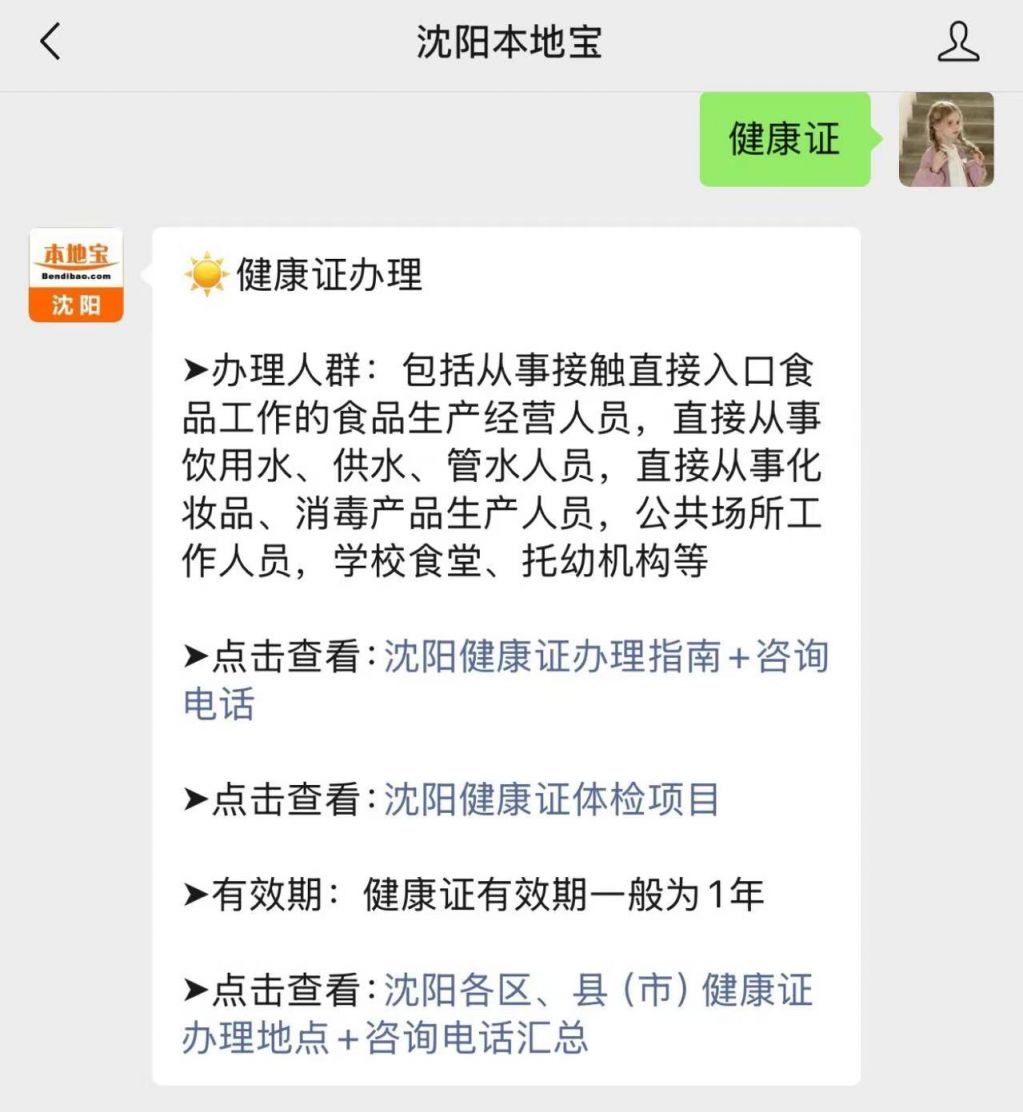
Task: Tap the user's avatar photo
Action: (945, 140)
